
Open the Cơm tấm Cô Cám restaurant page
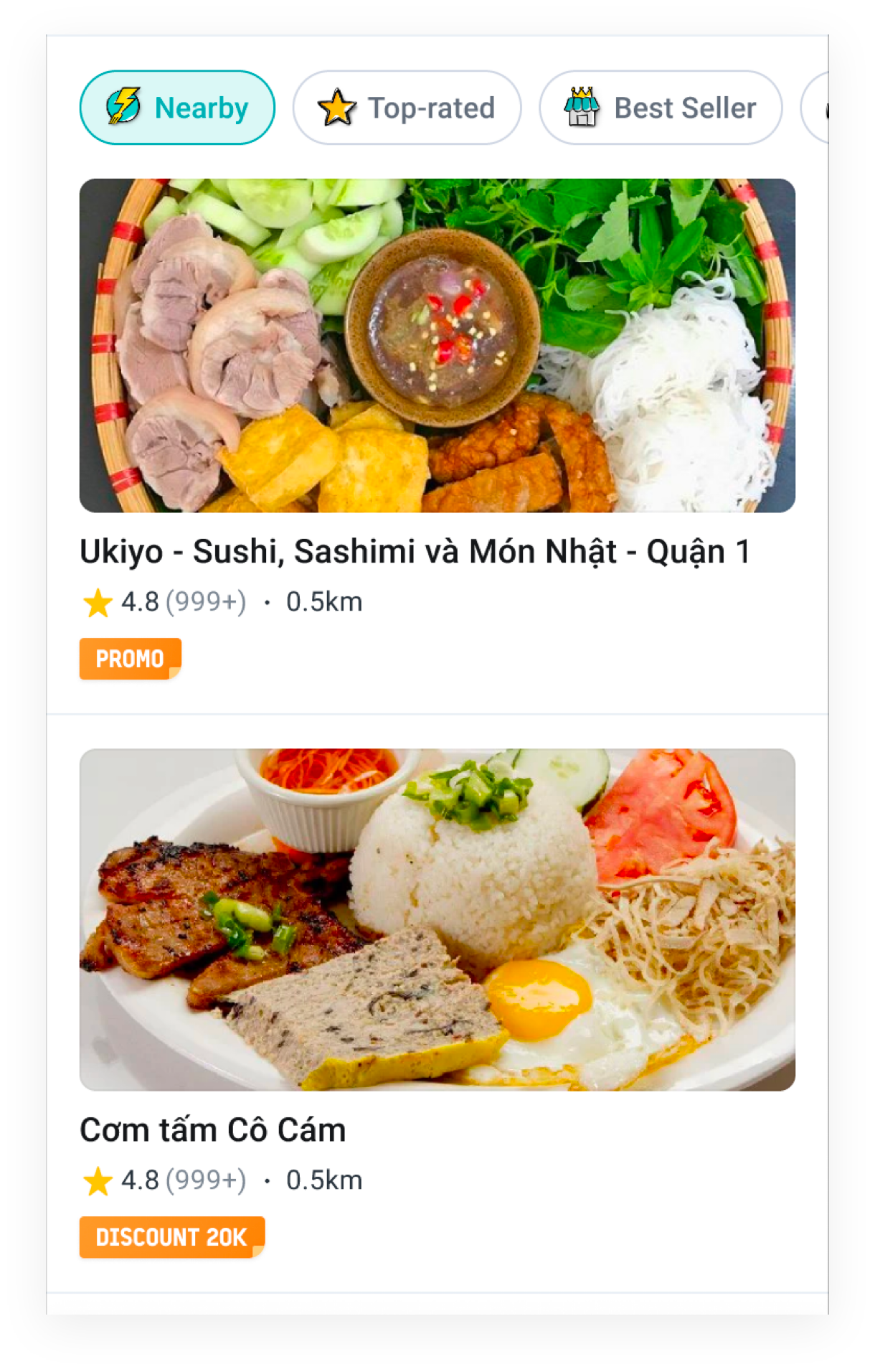pyautogui.click(x=213, y=1129)
